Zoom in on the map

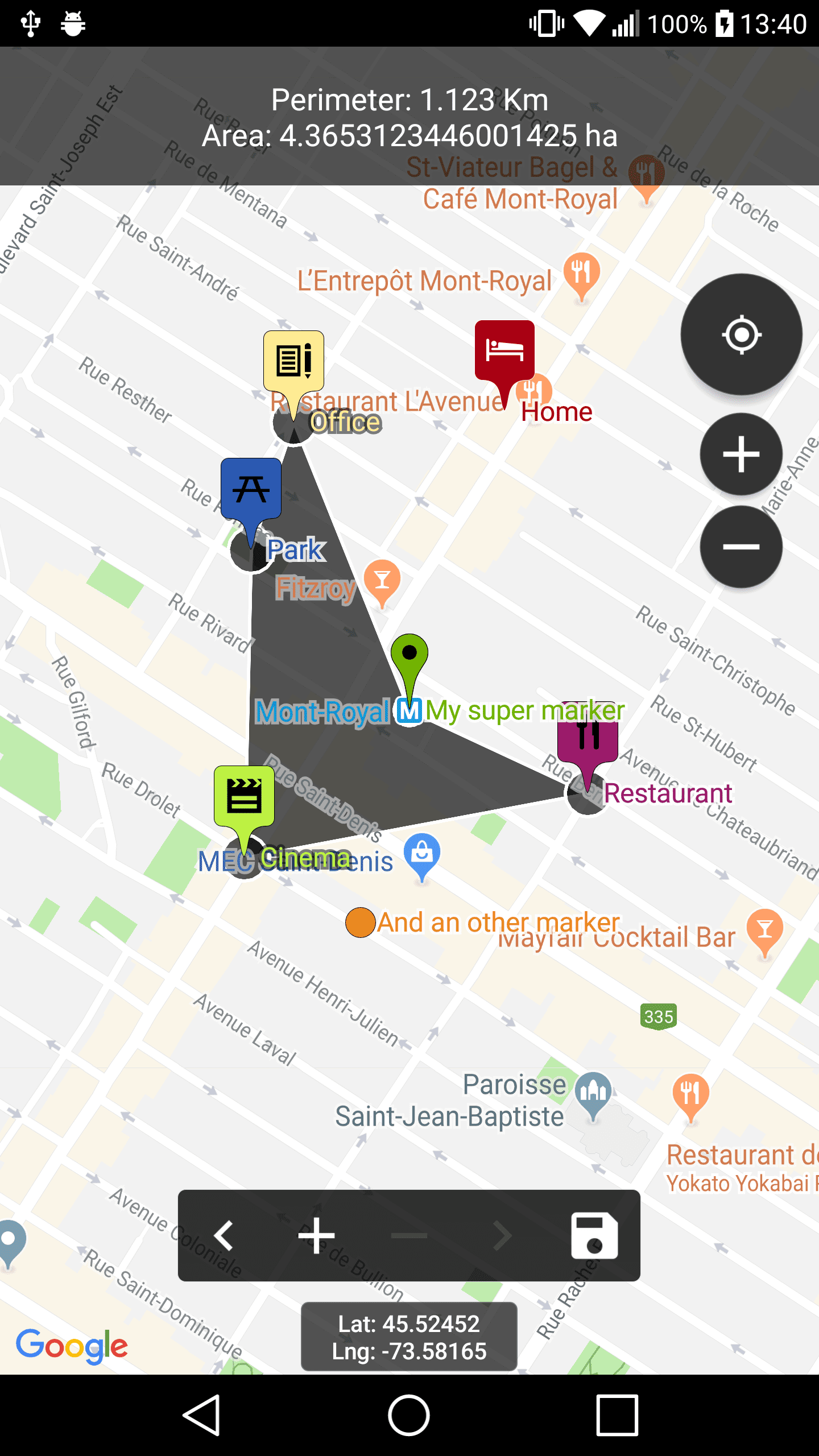point(741,454)
